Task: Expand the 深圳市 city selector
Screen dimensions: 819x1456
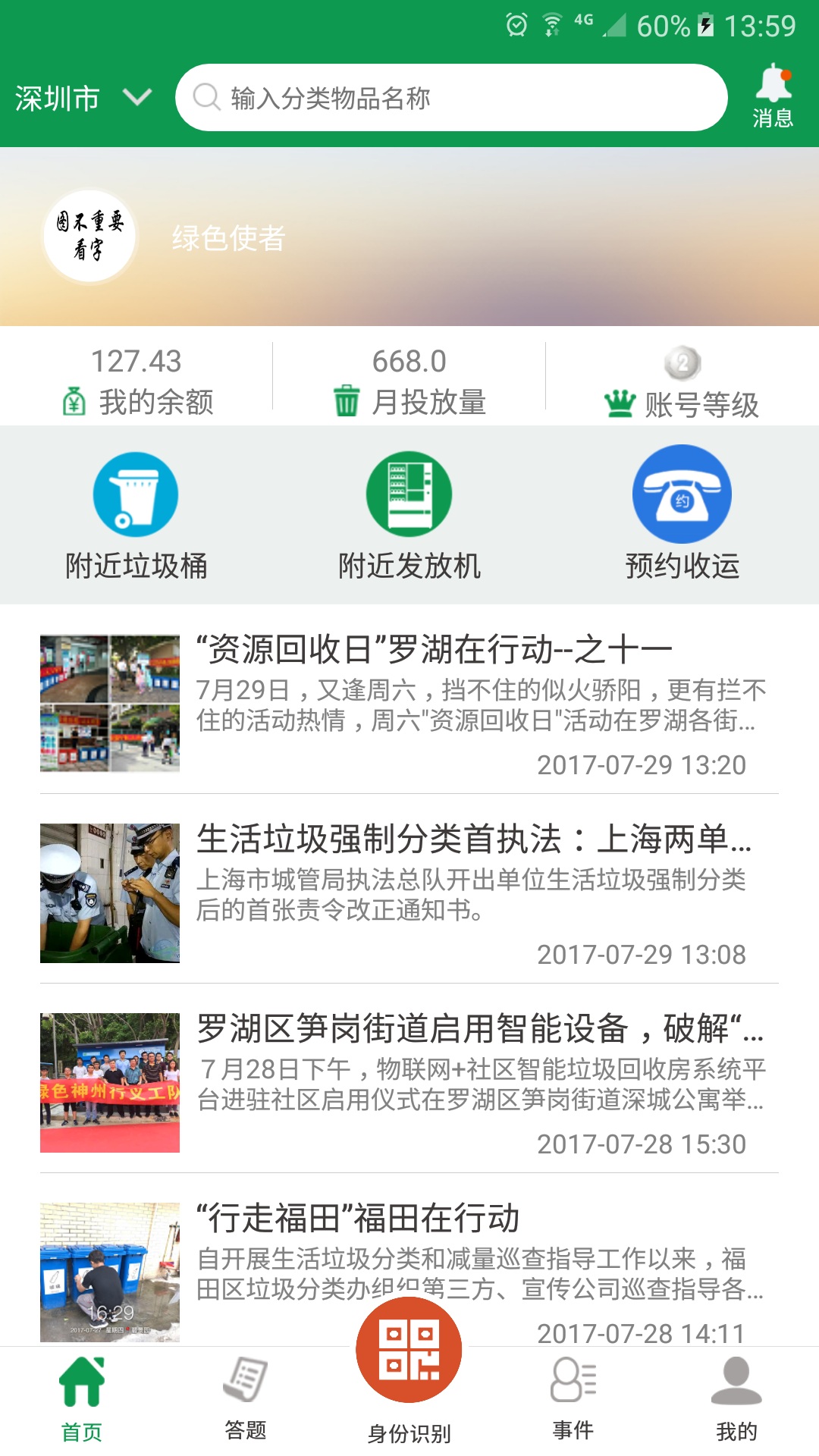Action: (x=80, y=97)
